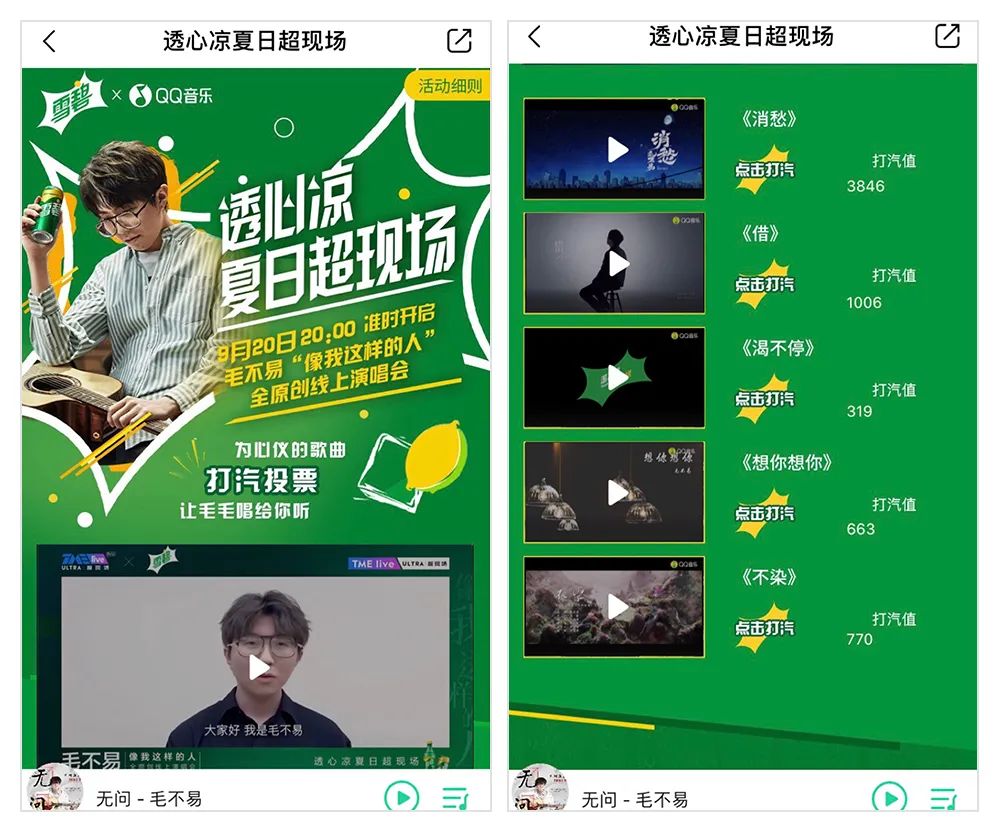
Task: Vote 点击打汽 for 《渴不停》
Action: [x=765, y=397]
